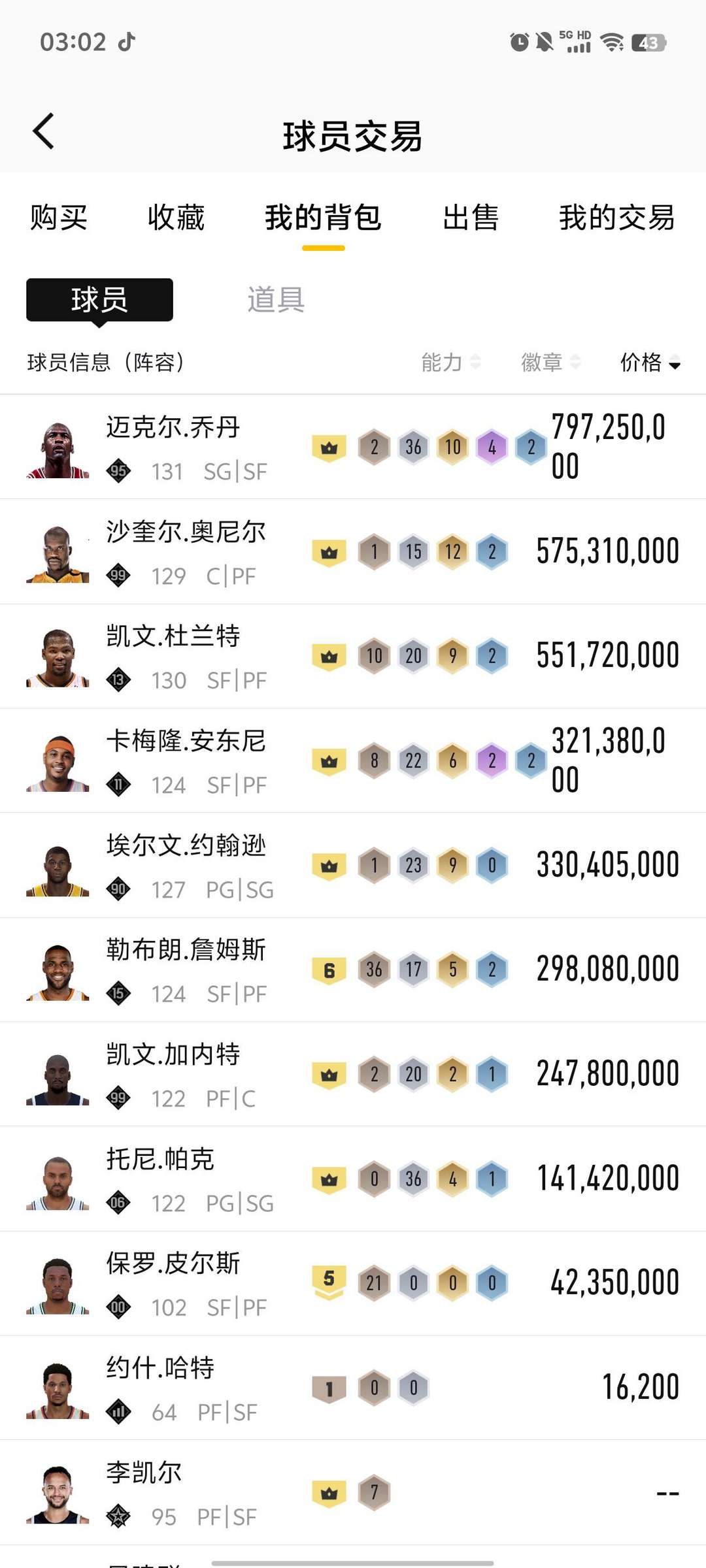Image resolution: width=706 pixels, height=1568 pixels.
Task: Select the 道具 segment
Action: (276, 300)
